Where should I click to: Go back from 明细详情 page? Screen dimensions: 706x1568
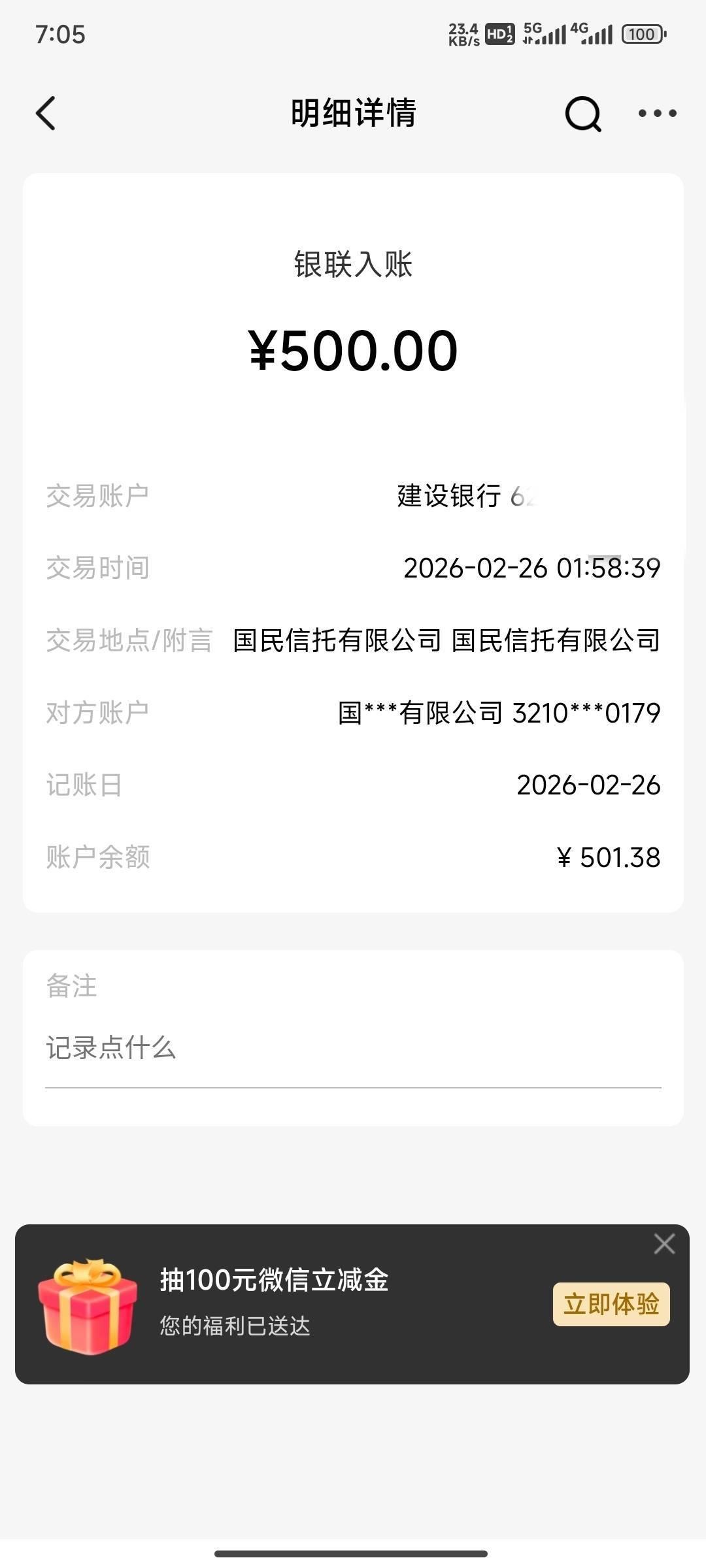coord(46,114)
